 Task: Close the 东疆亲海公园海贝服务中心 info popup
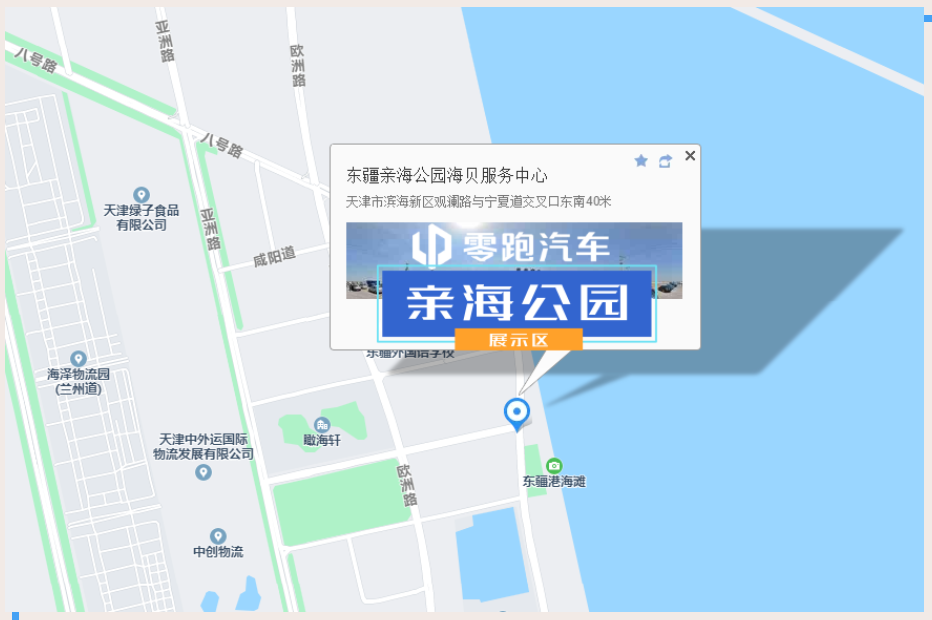tap(689, 156)
